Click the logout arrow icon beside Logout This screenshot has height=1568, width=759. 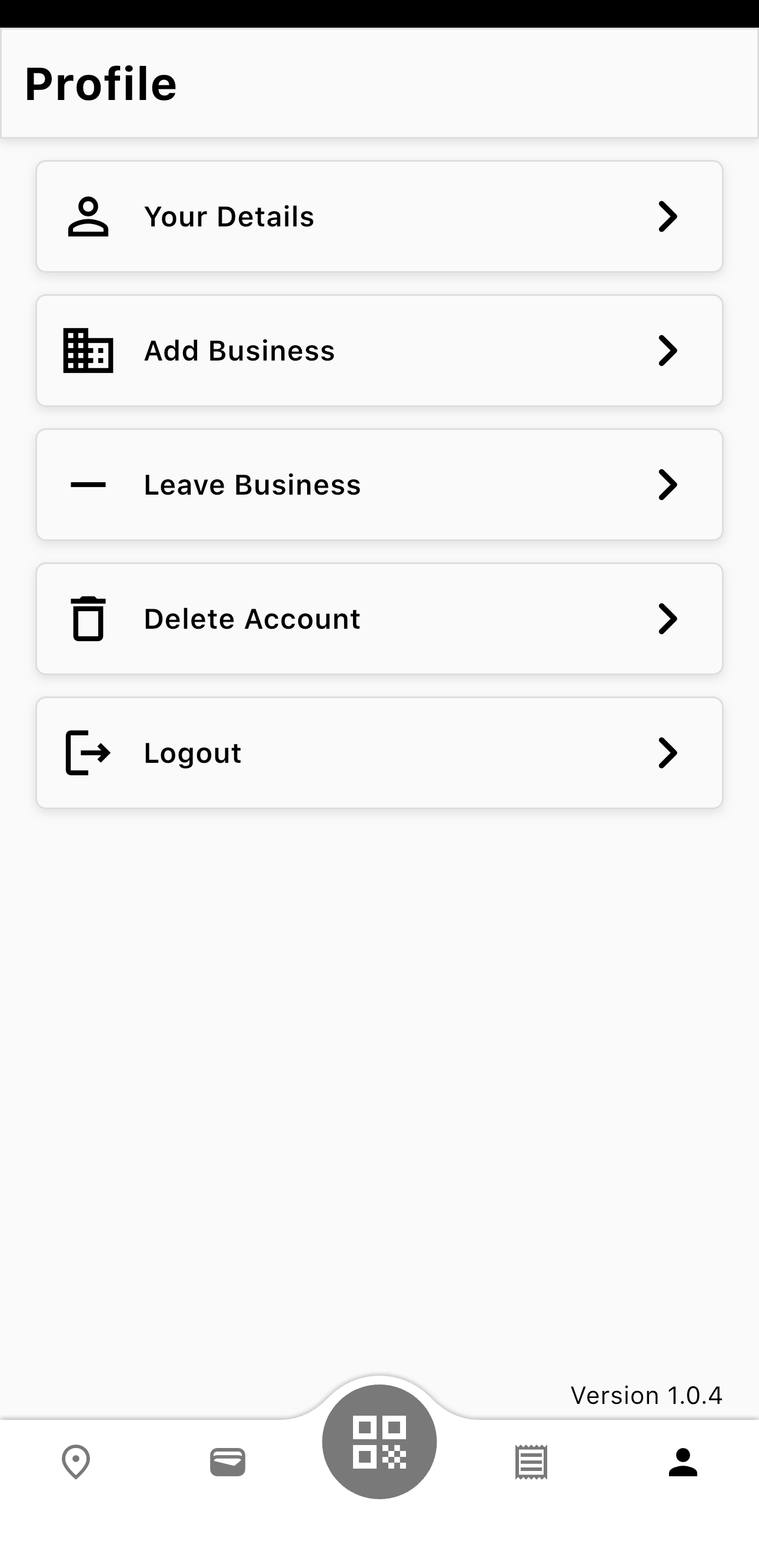(88, 752)
